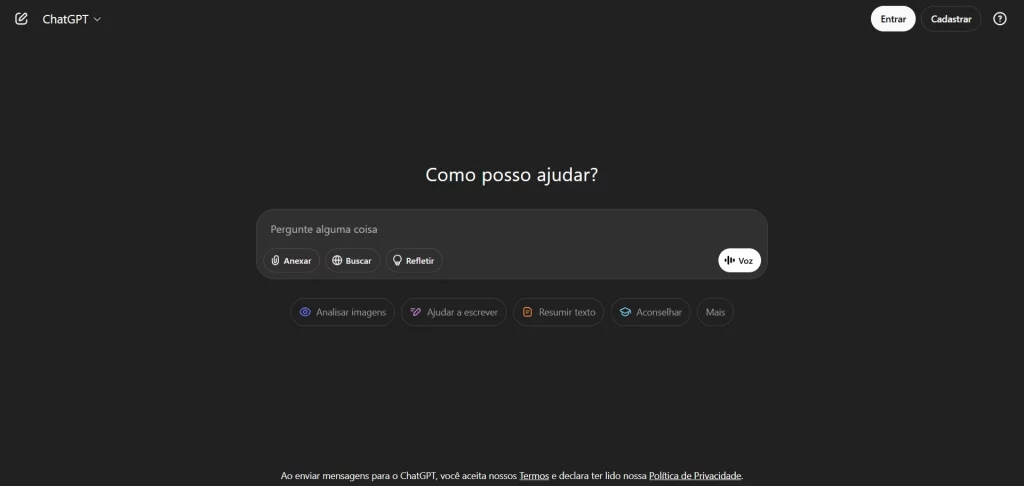Attach a file with Anexar
This screenshot has width=1024, height=486.
pos(291,260)
